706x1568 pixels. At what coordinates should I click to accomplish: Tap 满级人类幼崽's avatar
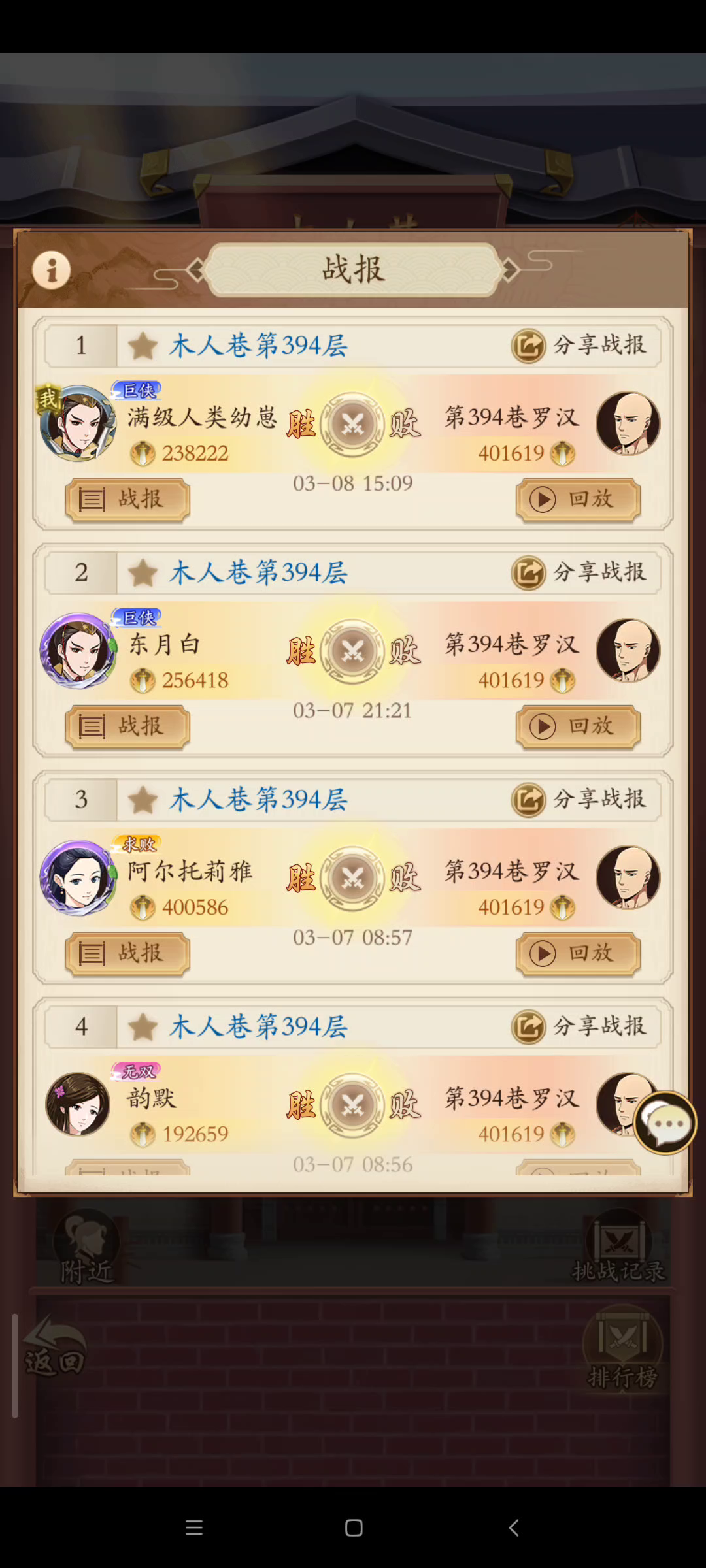click(x=78, y=423)
